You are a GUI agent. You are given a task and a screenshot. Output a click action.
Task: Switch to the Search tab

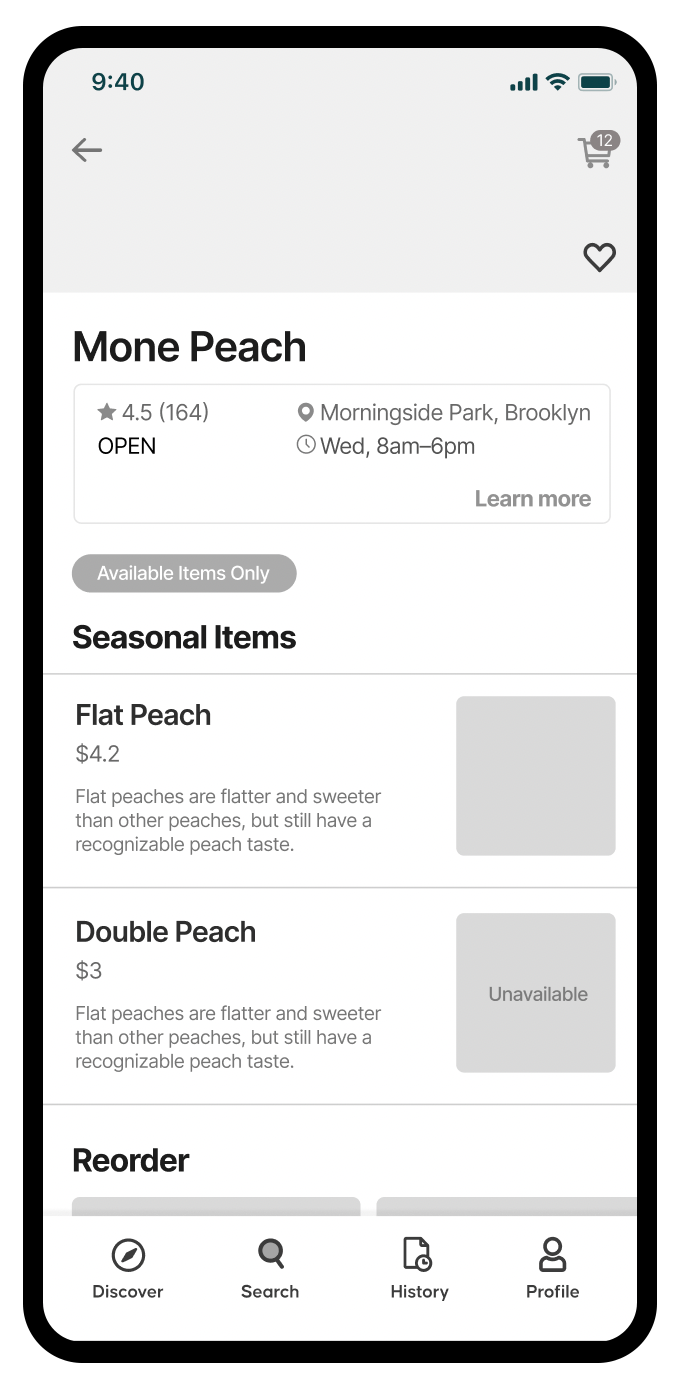pos(270,1269)
